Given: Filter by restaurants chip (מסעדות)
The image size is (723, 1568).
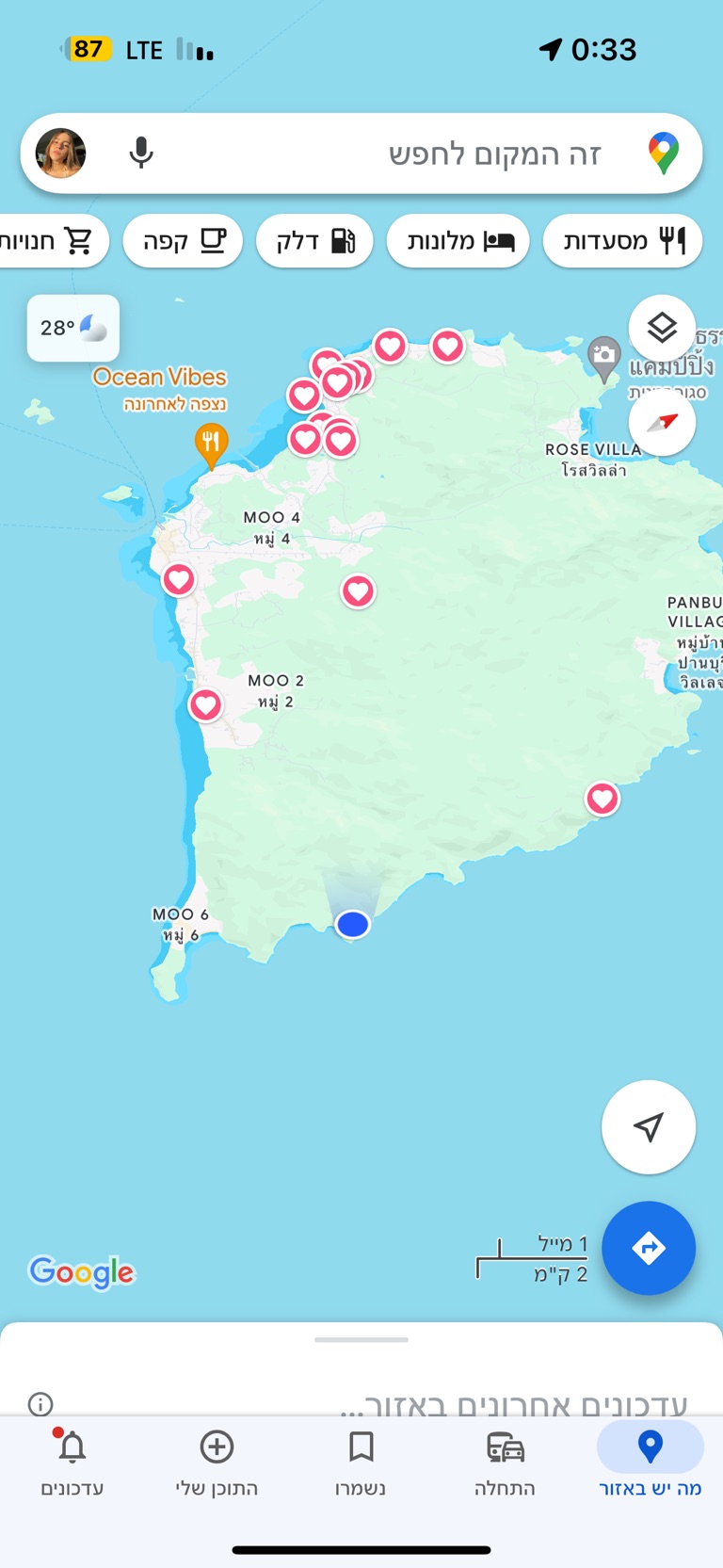Looking at the screenshot, I should (x=622, y=241).
